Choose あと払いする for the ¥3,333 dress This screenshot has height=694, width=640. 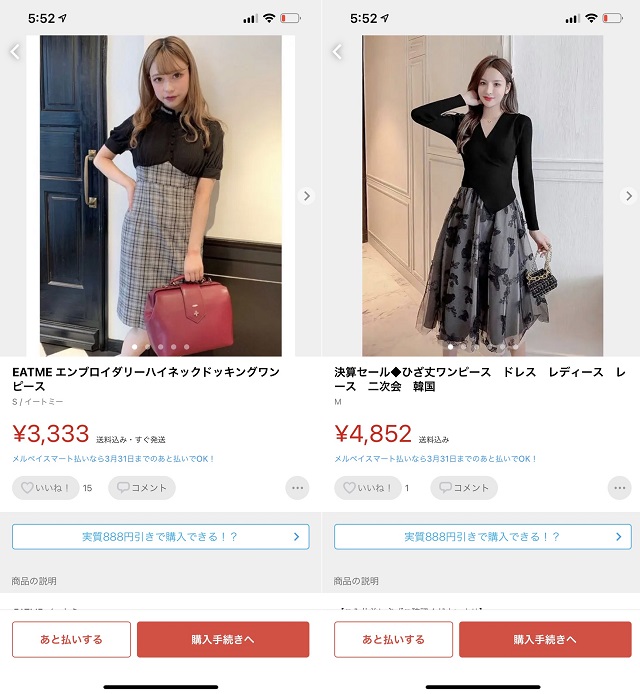click(x=71, y=639)
